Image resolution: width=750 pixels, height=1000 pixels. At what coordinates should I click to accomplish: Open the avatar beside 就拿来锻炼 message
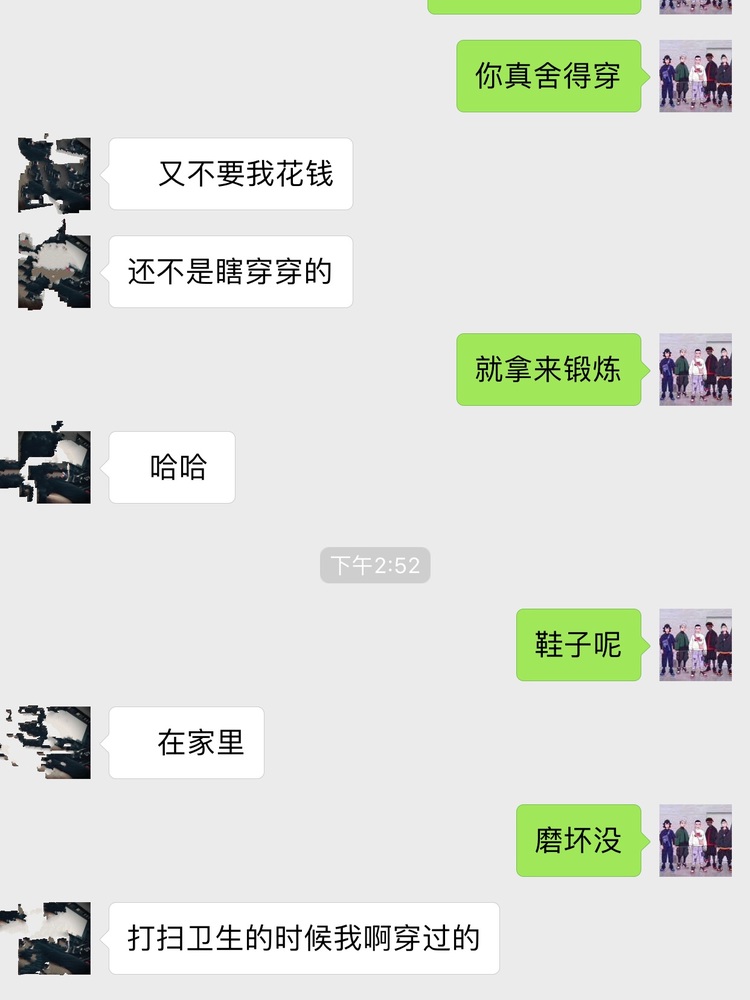tap(695, 369)
